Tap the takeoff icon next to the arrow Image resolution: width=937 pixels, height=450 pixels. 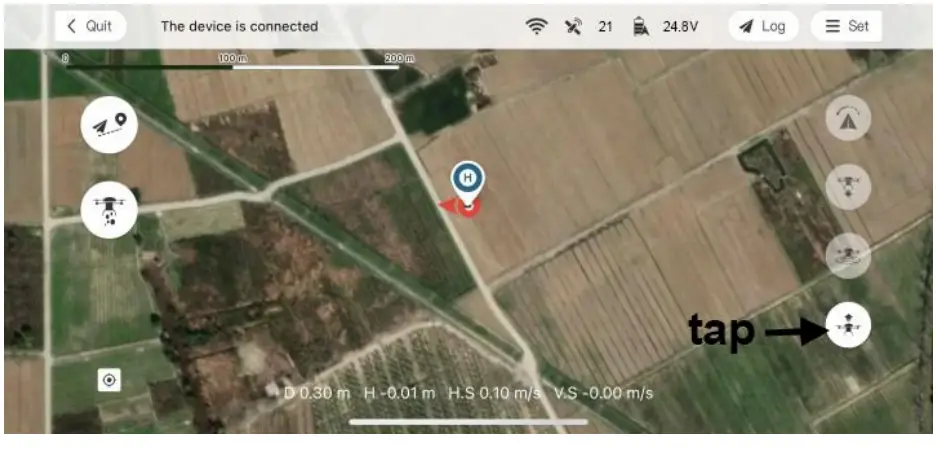tap(848, 325)
